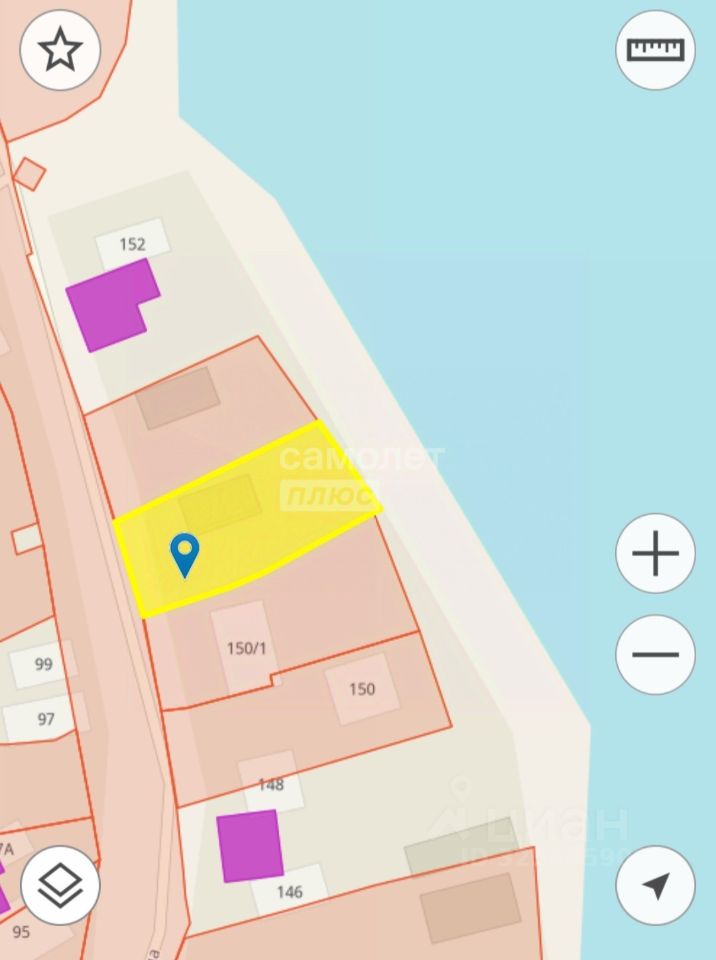Zoom out with the minus button
716x960 pixels.
(655, 655)
